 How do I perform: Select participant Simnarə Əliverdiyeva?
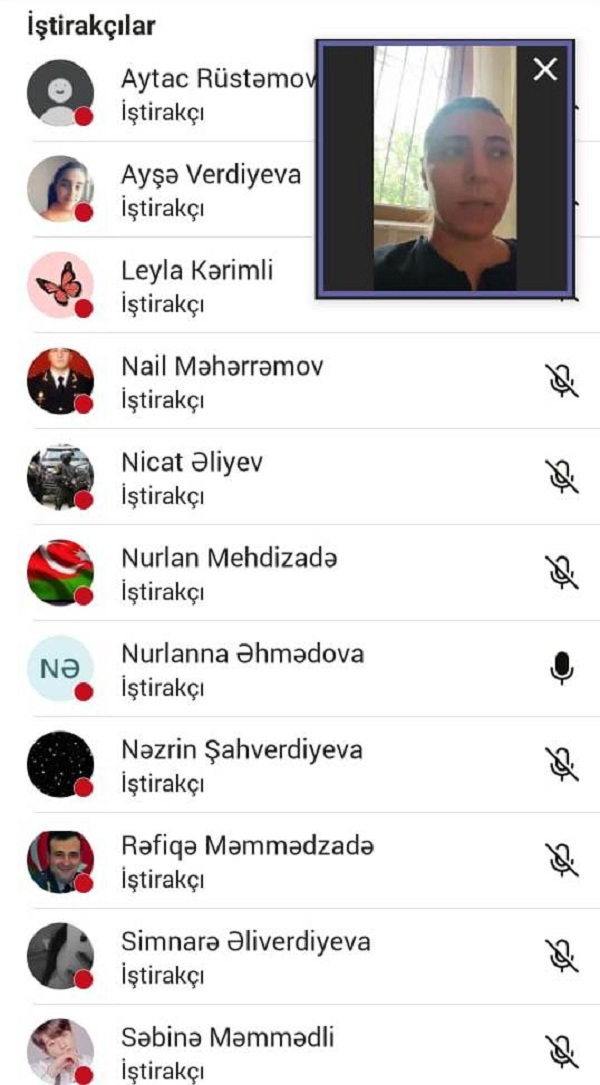click(300, 957)
